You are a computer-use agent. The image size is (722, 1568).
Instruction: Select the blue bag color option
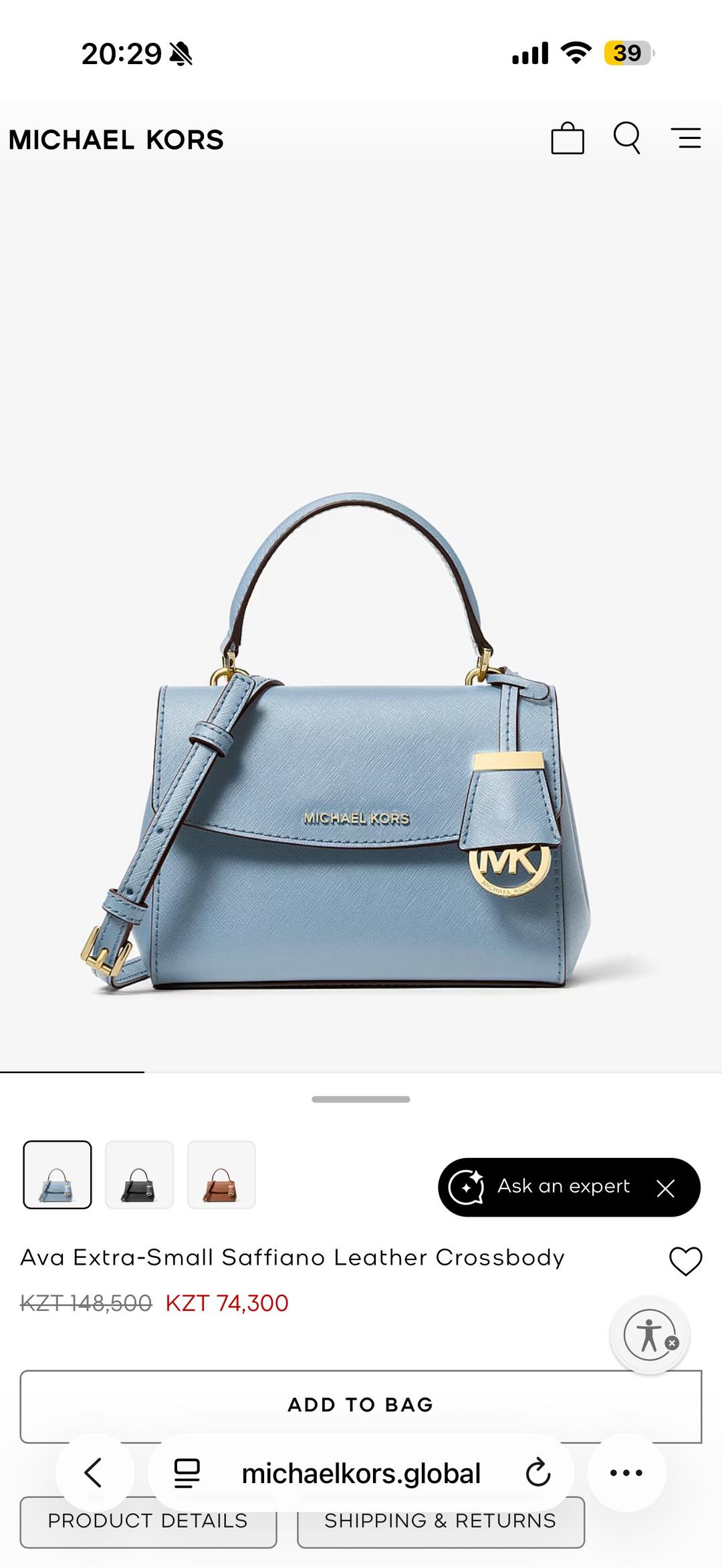[57, 1174]
